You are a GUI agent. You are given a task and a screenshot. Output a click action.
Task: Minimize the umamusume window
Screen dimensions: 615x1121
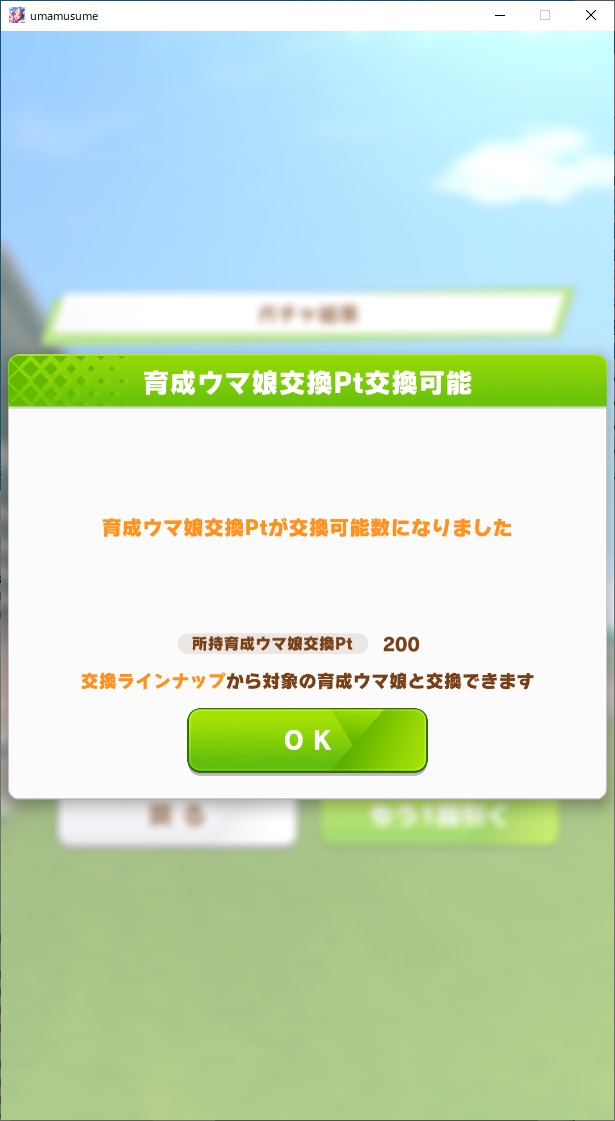(499, 15)
